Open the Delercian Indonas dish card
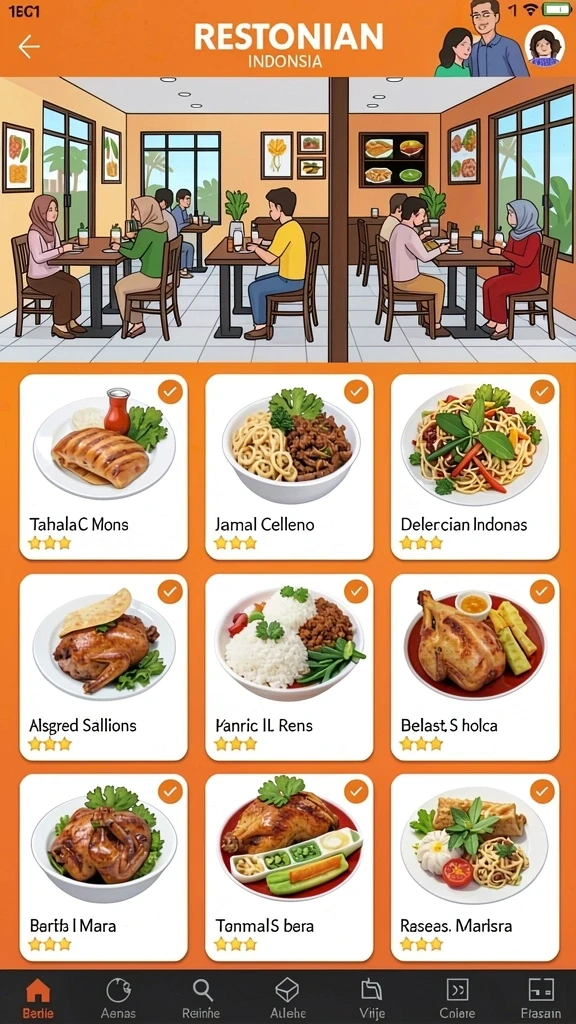The width and height of the screenshot is (576, 1024). 475,466
